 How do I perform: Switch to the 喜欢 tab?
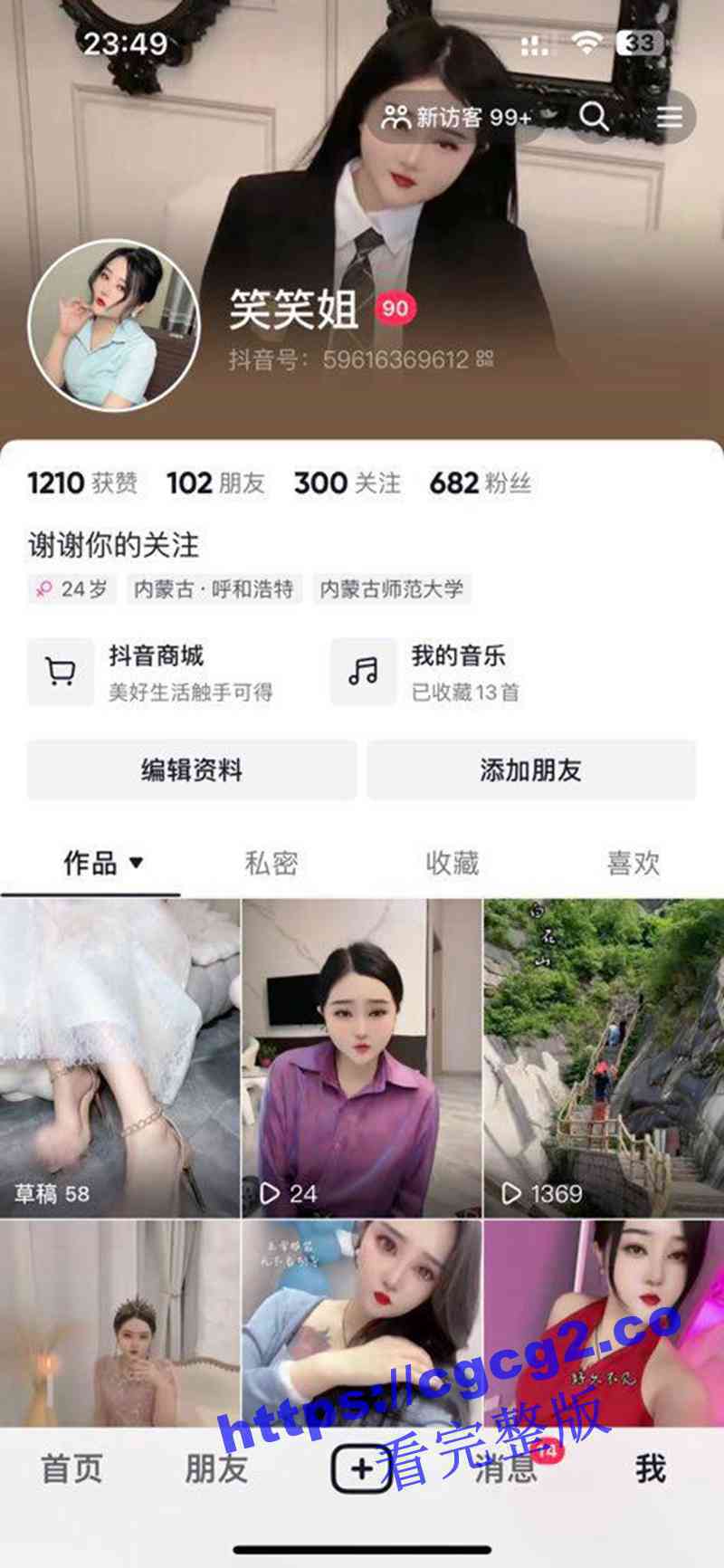(633, 863)
